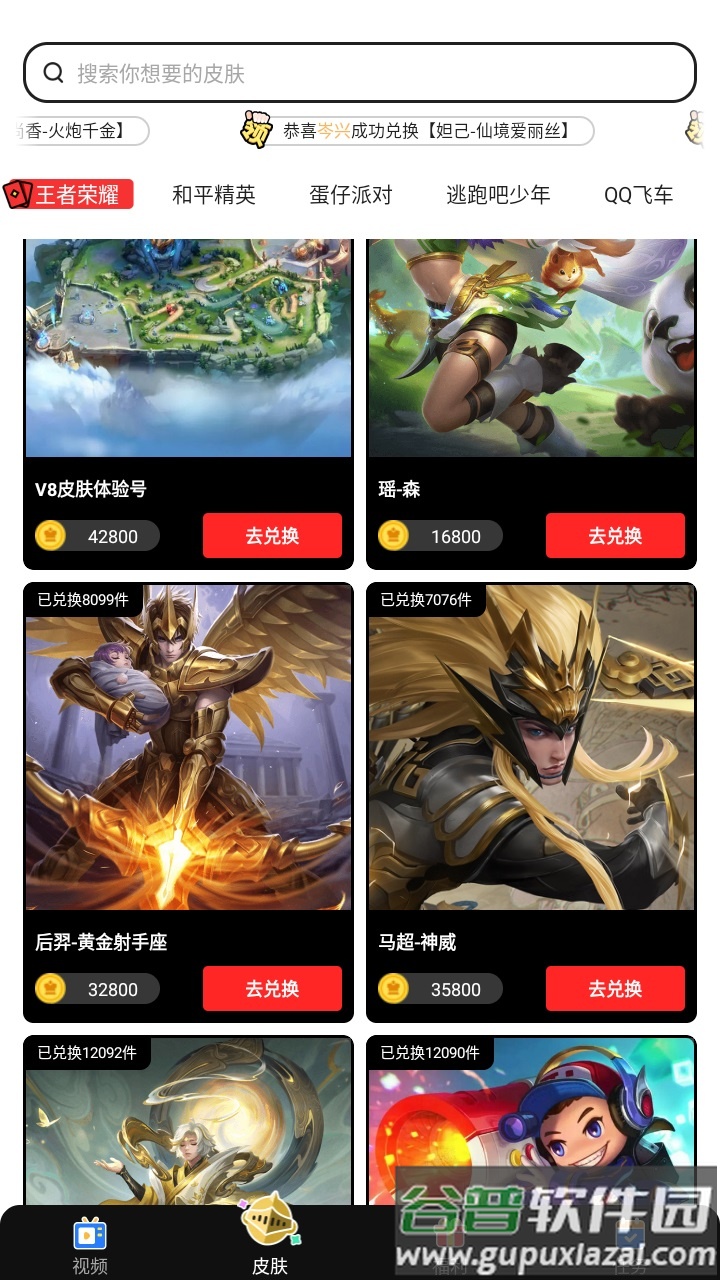This screenshot has height=1280, width=720.
Task: Tap 去兑换 for the 瑶-森 skin
Action: (x=615, y=536)
